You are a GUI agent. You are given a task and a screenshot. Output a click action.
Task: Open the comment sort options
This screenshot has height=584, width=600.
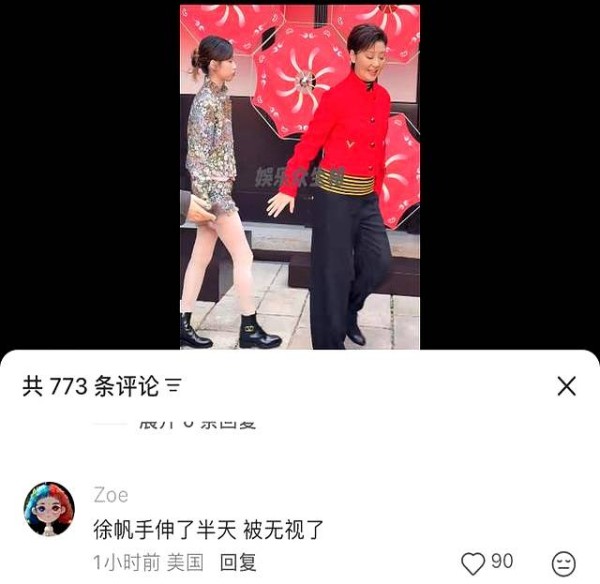(x=172, y=387)
